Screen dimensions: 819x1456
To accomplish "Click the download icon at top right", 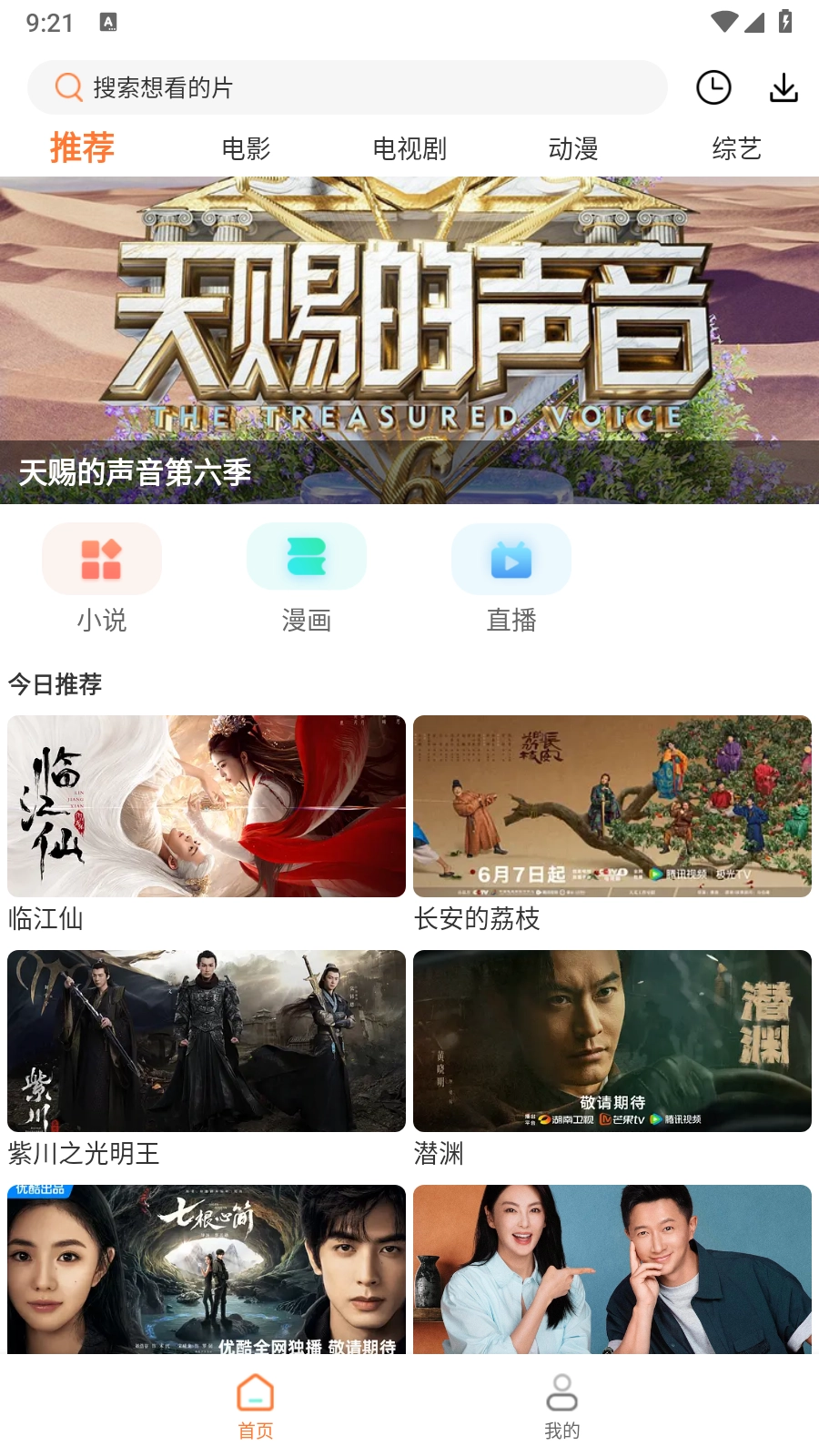I will 784,87.
